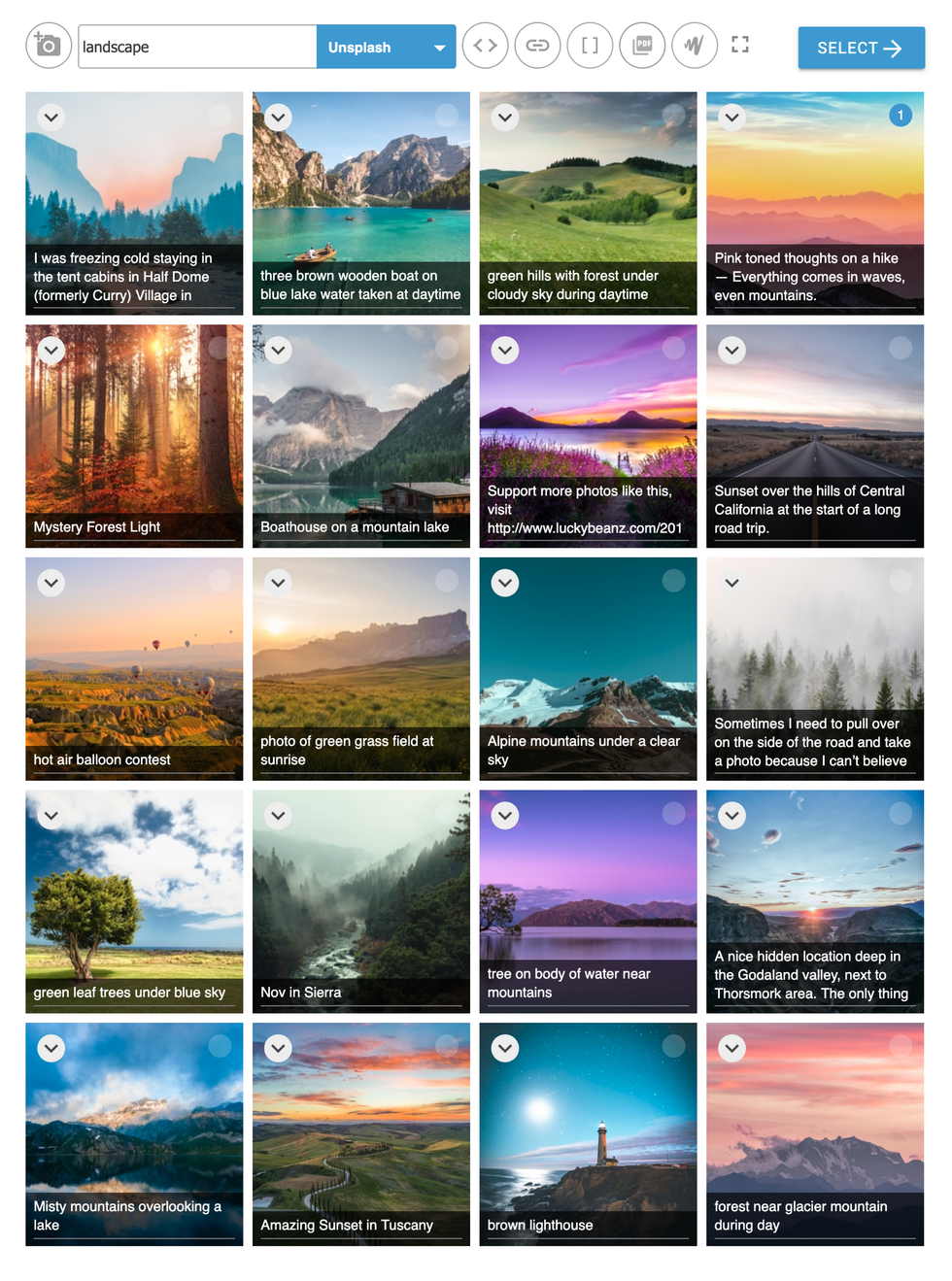Tap the link URL icon
Screen dimensions: 952x1281
point(537,46)
